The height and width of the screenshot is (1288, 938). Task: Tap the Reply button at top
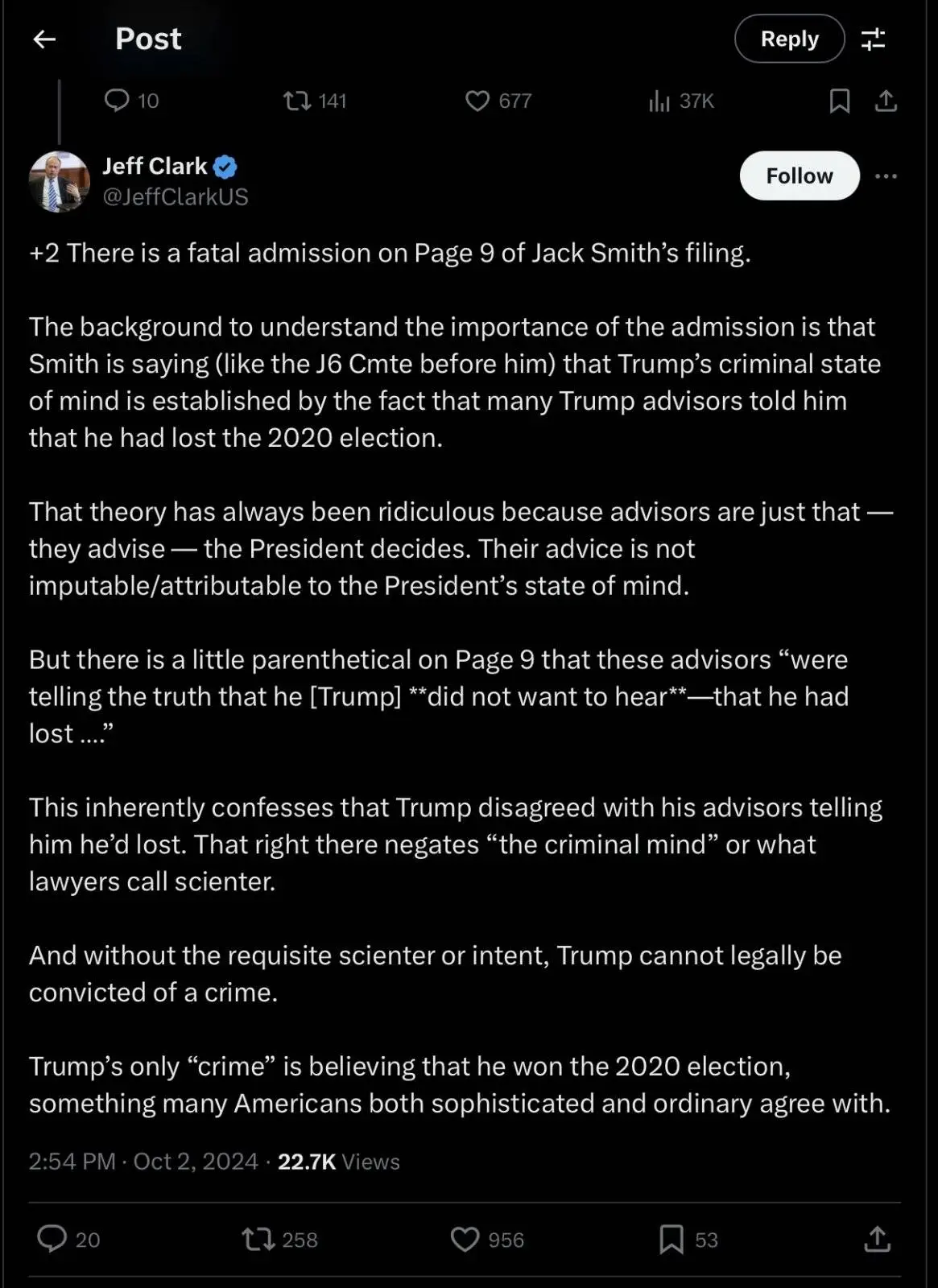[789, 39]
